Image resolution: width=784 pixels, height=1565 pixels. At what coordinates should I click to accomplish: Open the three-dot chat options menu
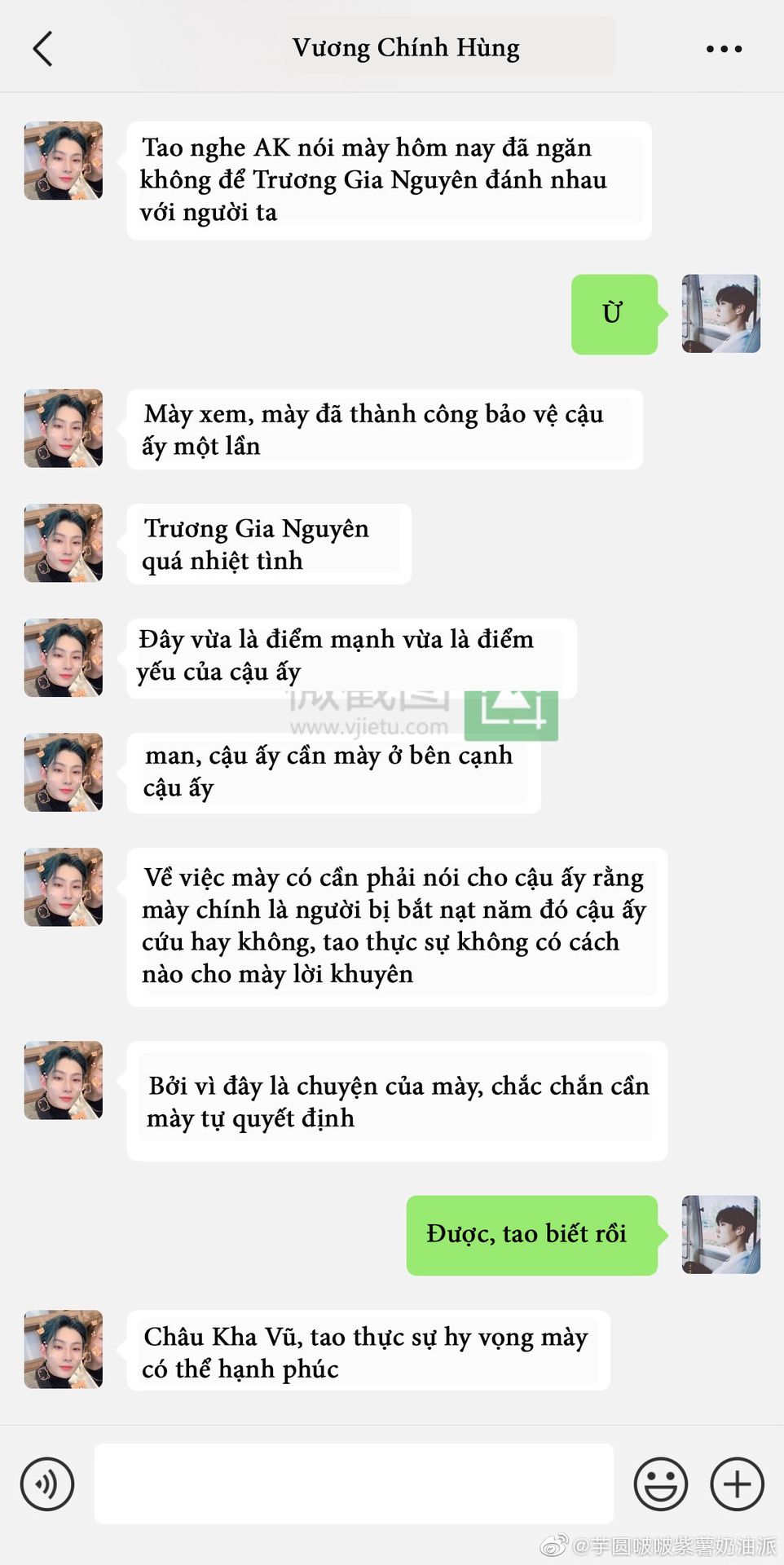(724, 49)
